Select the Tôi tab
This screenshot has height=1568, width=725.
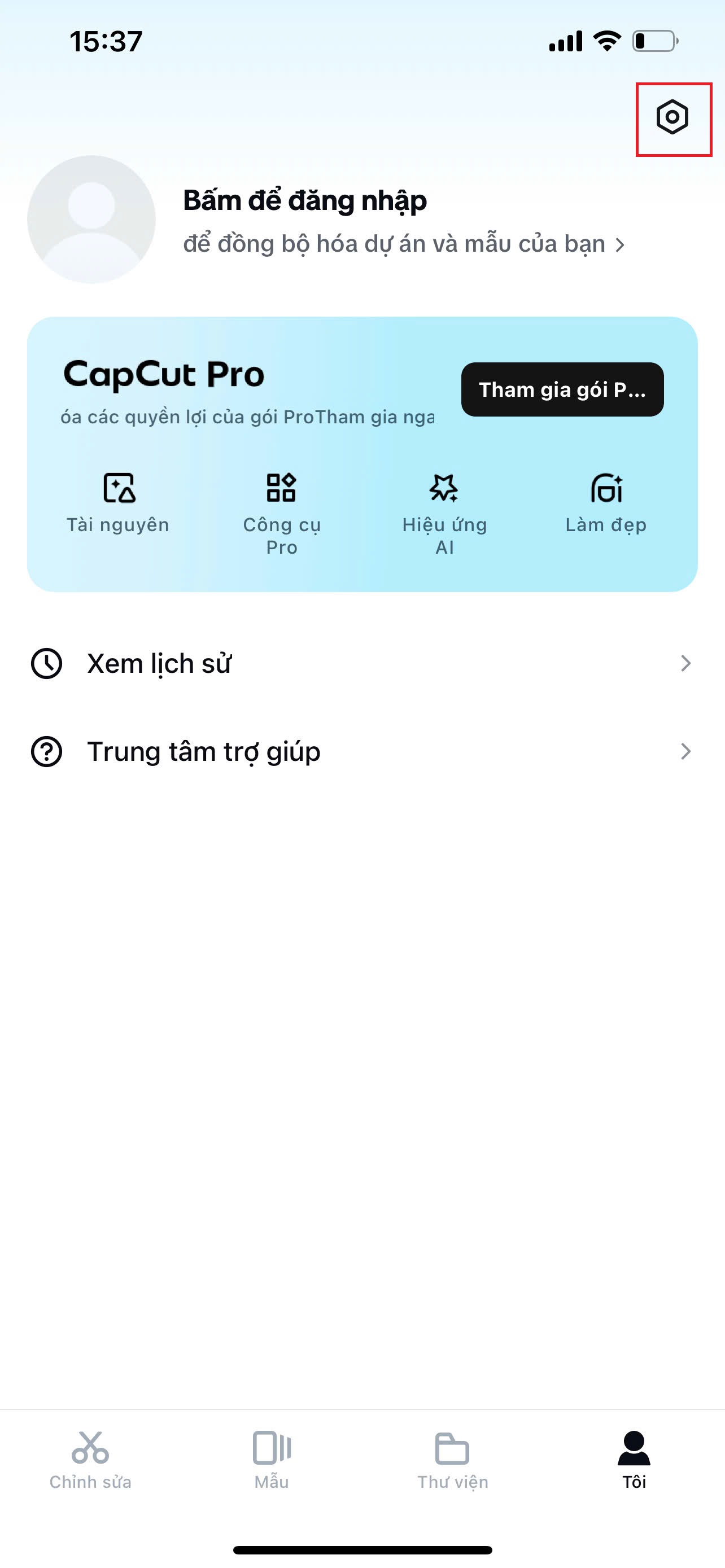pos(634,1461)
